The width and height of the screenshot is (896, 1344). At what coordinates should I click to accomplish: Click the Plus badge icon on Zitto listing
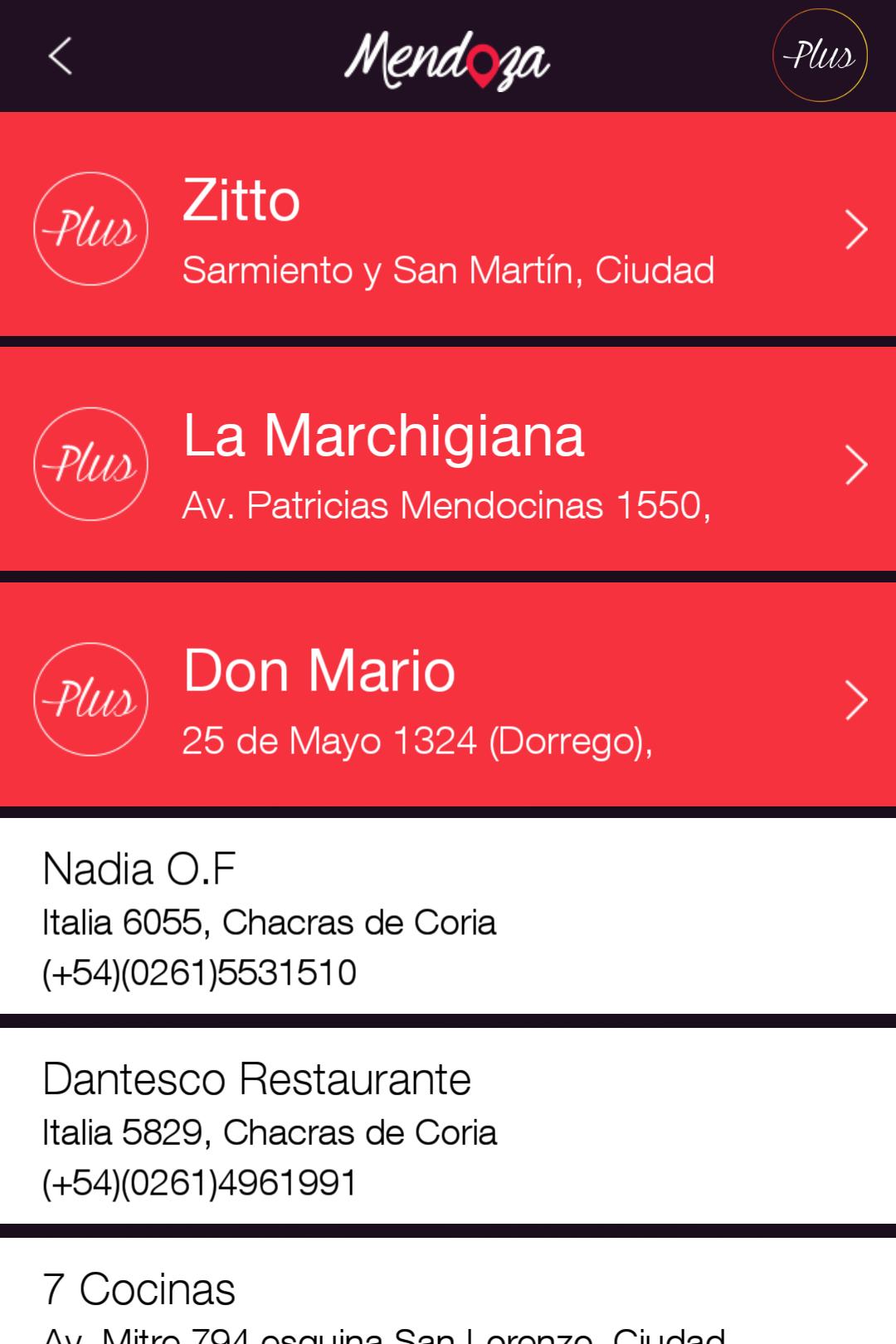(x=90, y=227)
